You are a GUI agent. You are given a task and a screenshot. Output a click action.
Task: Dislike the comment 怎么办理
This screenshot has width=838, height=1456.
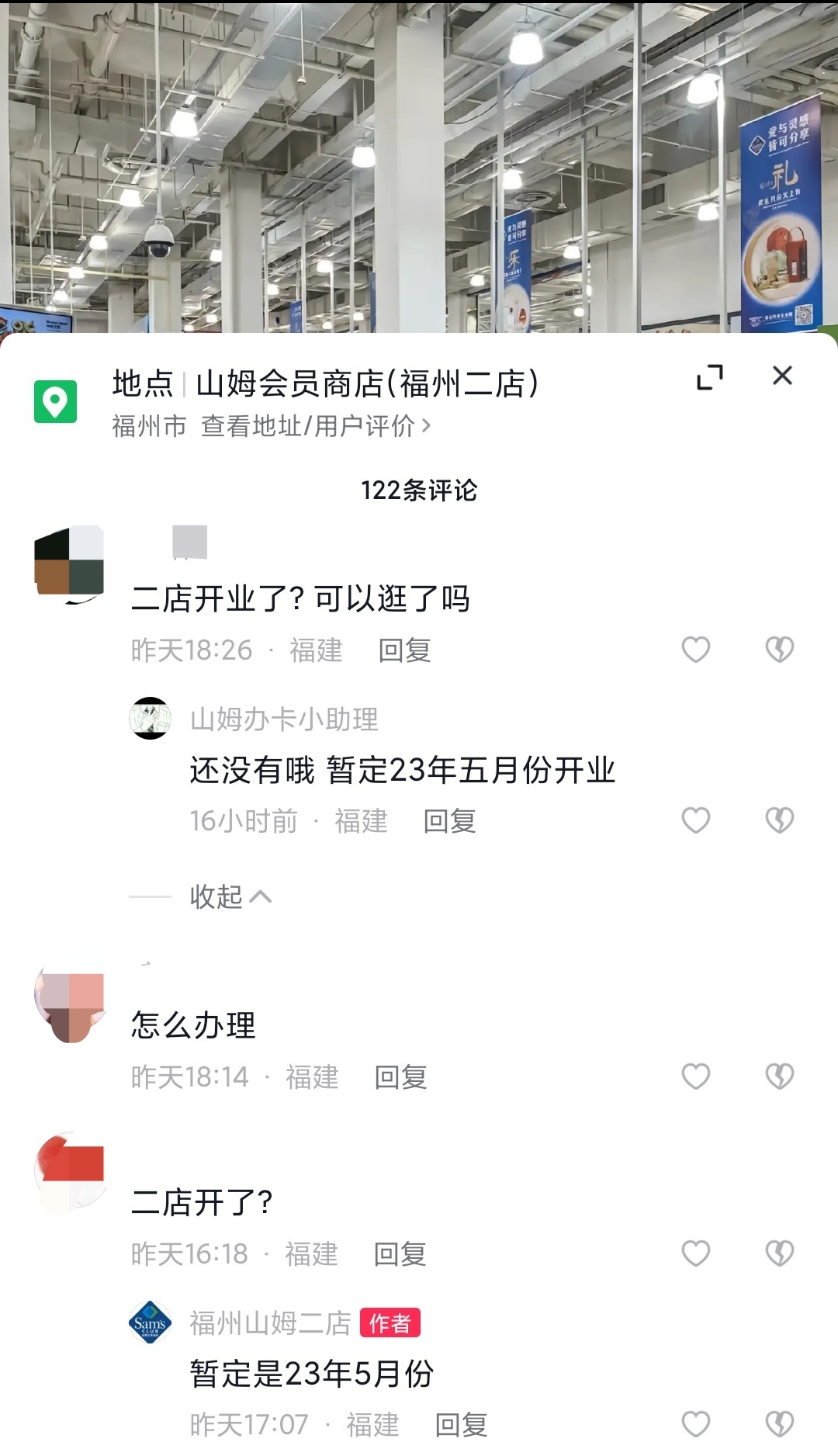click(x=779, y=1076)
